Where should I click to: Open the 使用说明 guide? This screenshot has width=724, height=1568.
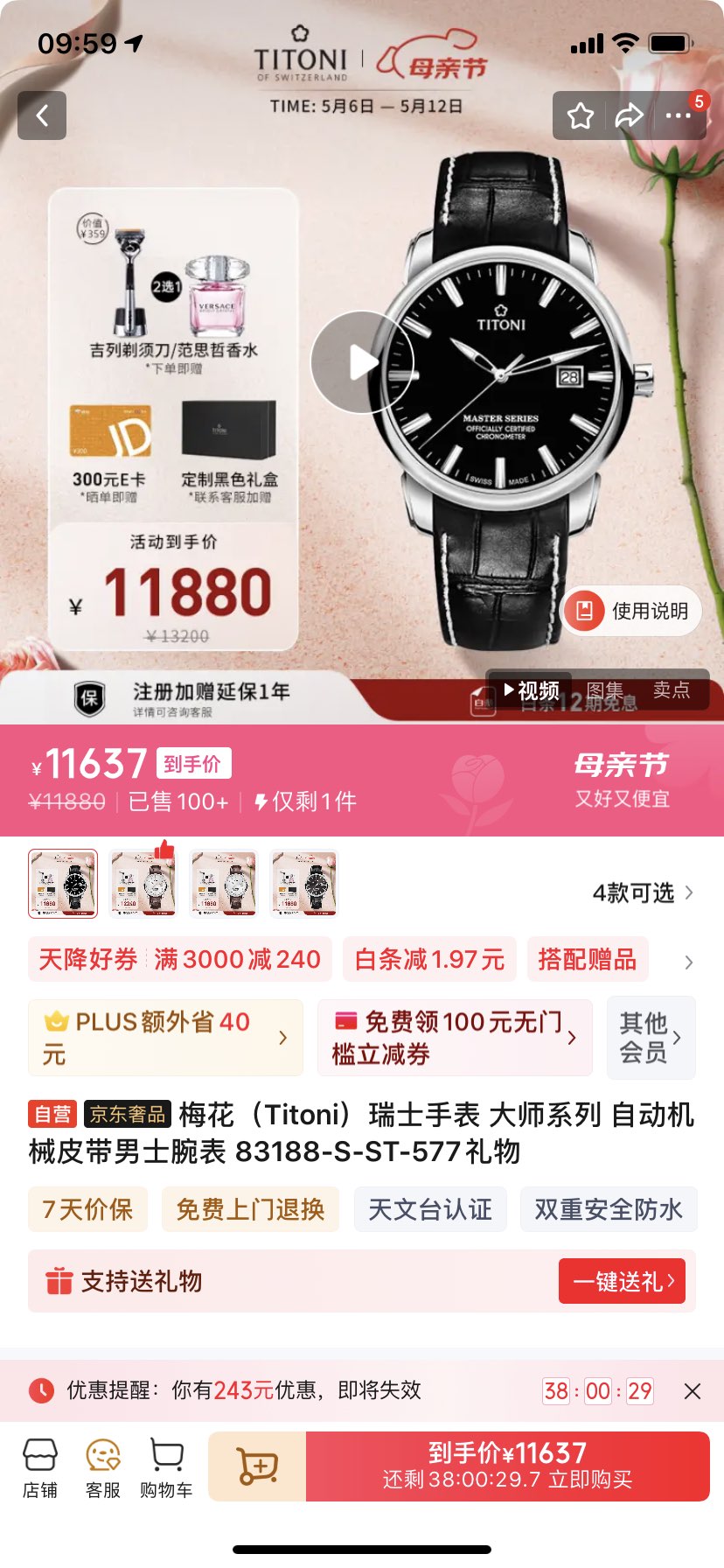pyautogui.click(x=633, y=611)
